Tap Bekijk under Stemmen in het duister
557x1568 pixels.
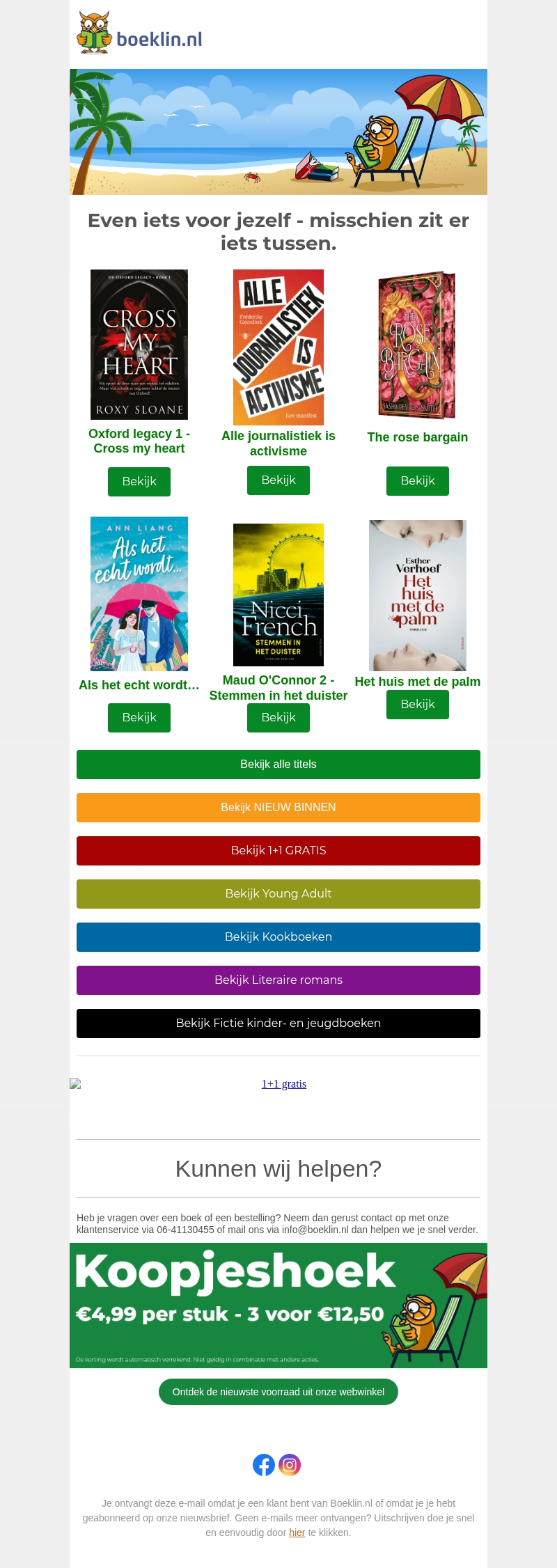[278, 718]
